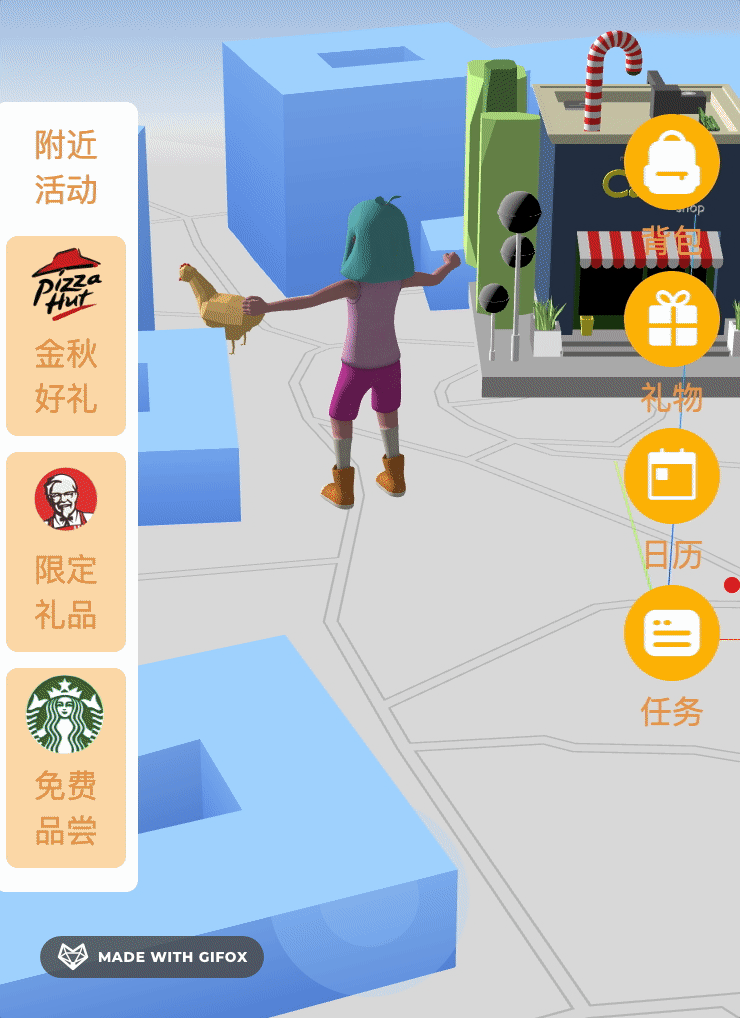740x1018 pixels.
Task: Open the 日历 calendar icon
Action: tap(671, 477)
